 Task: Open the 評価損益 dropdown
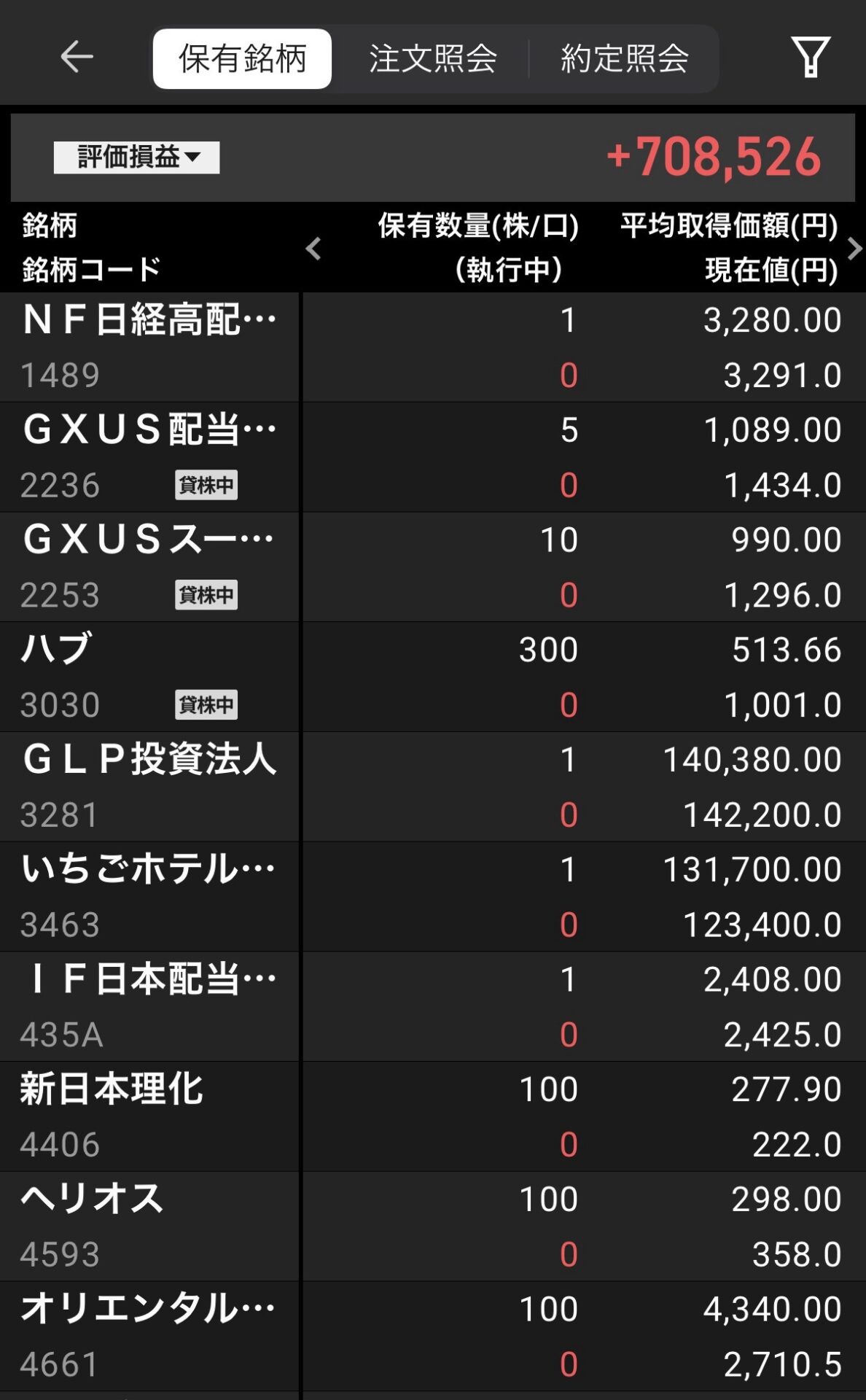137,157
